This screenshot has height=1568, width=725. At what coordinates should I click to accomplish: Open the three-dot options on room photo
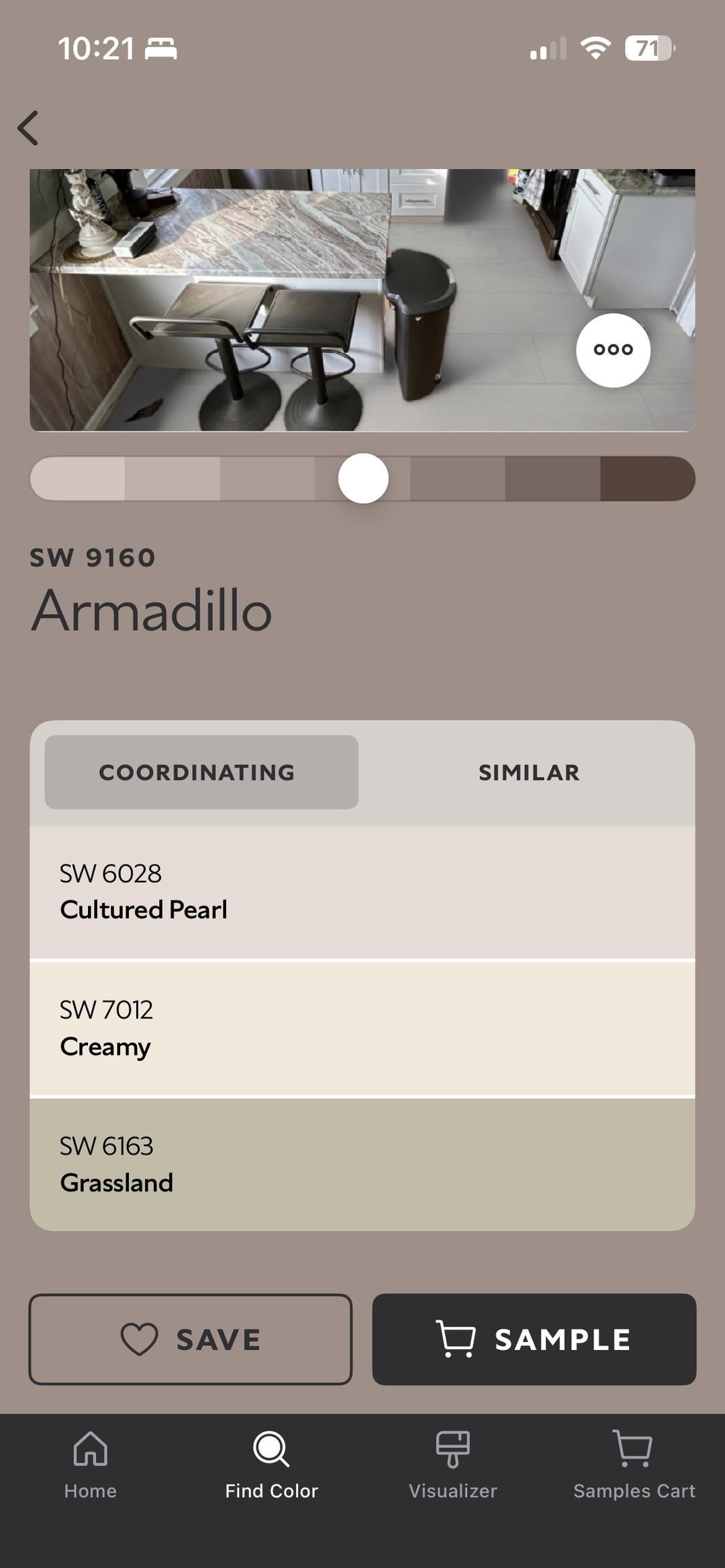coord(613,350)
